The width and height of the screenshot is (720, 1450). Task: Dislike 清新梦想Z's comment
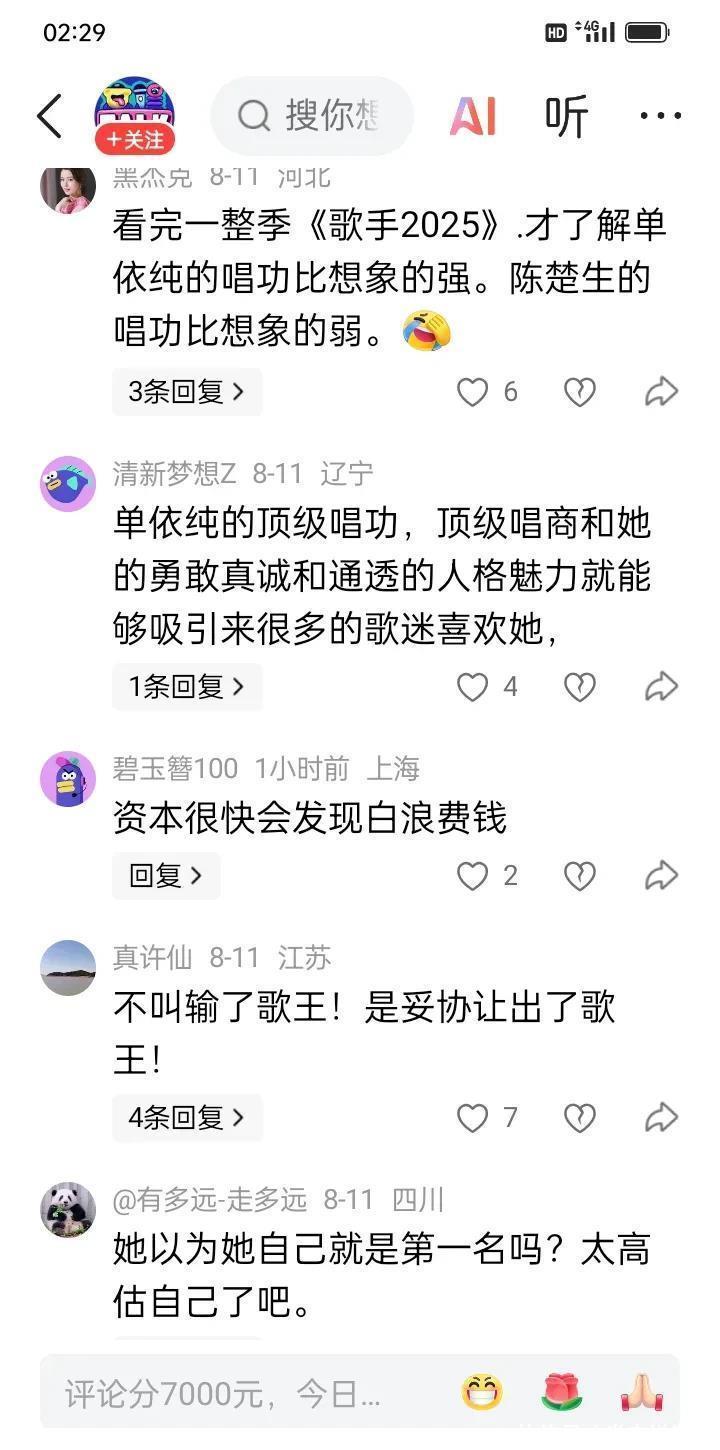point(580,687)
